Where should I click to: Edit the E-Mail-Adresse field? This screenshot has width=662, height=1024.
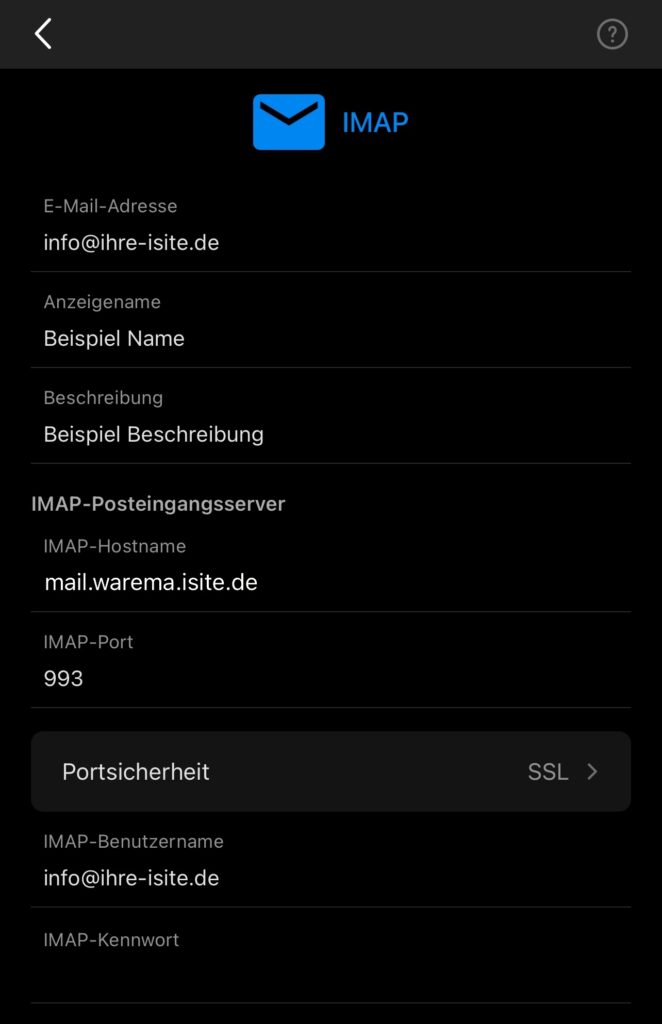330,243
